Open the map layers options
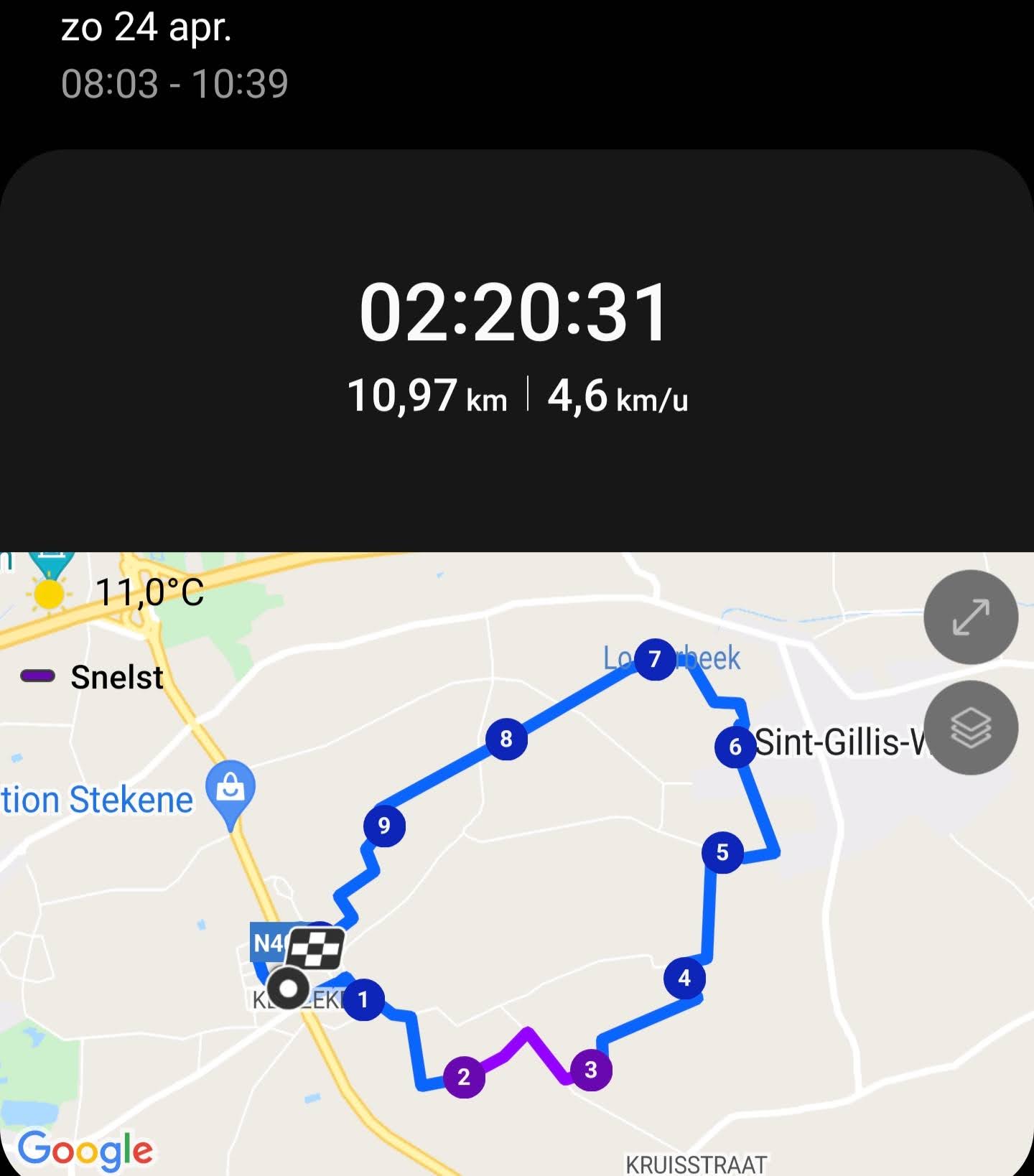This screenshot has width=1034, height=1176. [971, 728]
